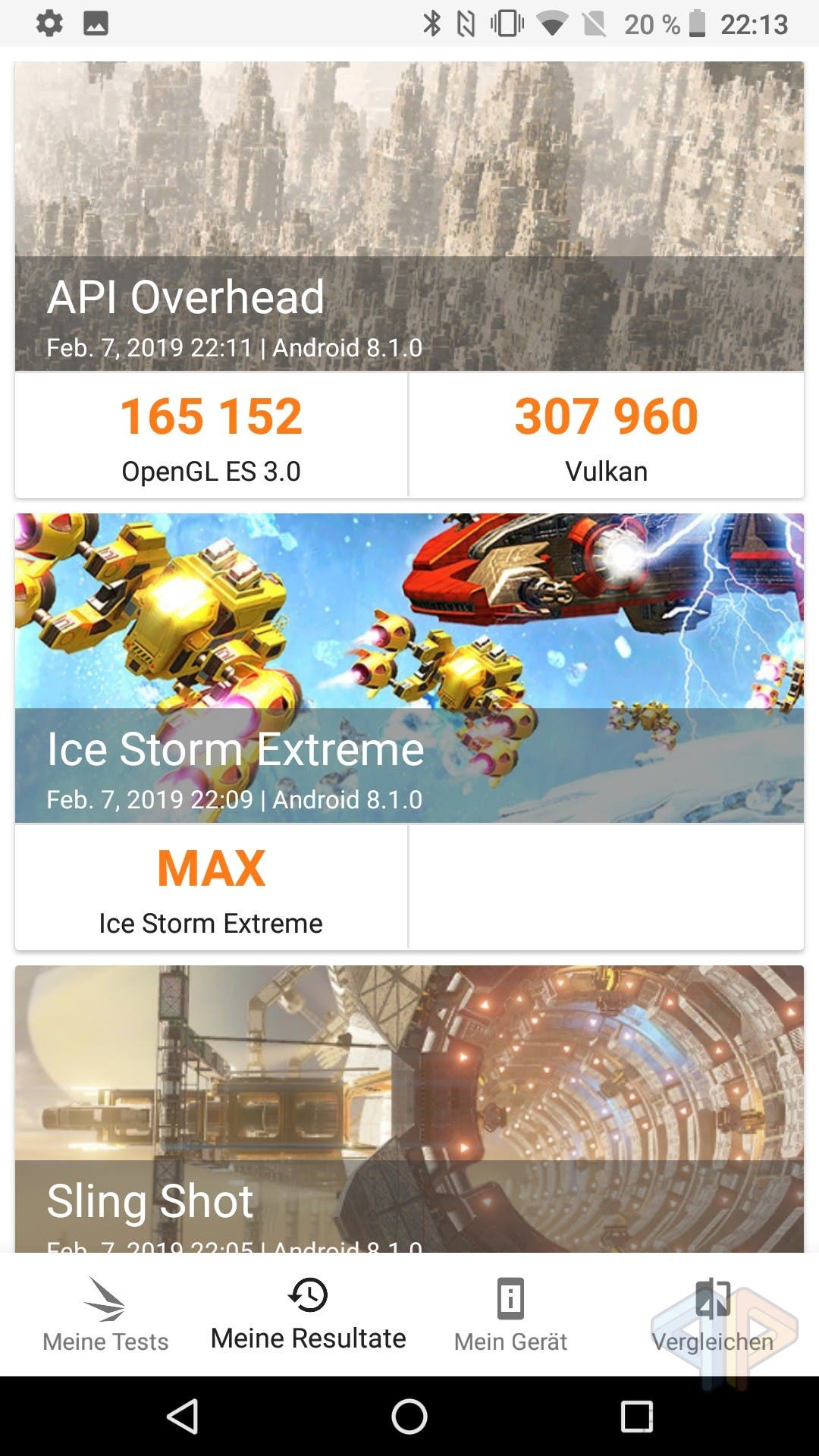This screenshot has width=819, height=1456.
Task: Switch to the Meine Tests tab
Action: click(105, 1316)
